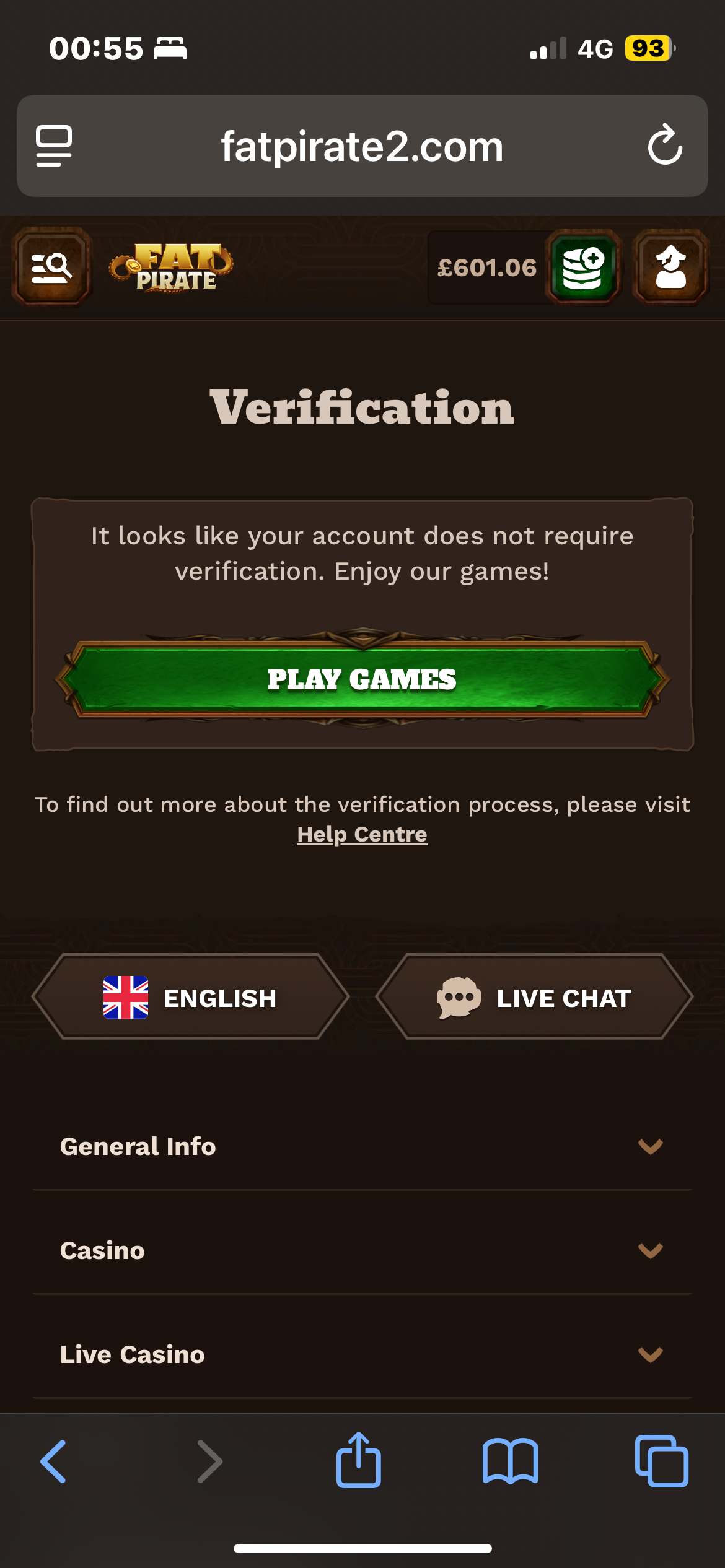725x1568 pixels.
Task: Change language from English
Action: [x=190, y=997]
